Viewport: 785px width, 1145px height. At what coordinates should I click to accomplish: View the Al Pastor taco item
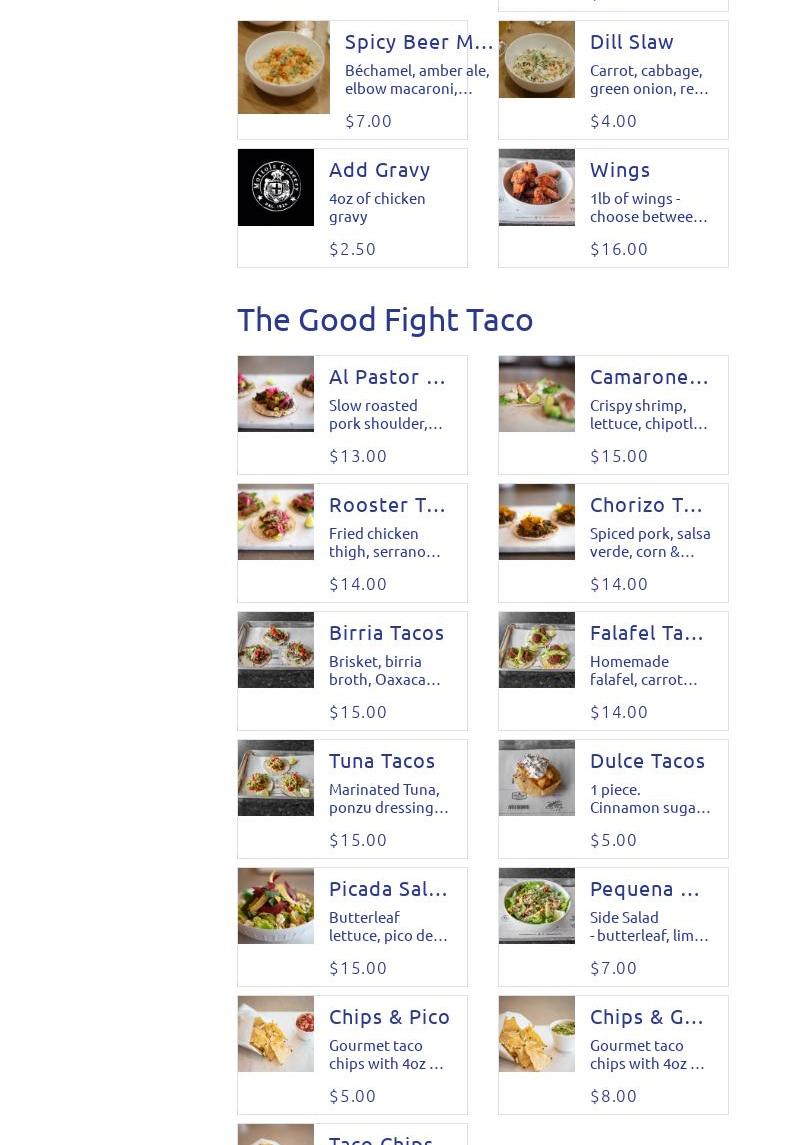point(352,415)
